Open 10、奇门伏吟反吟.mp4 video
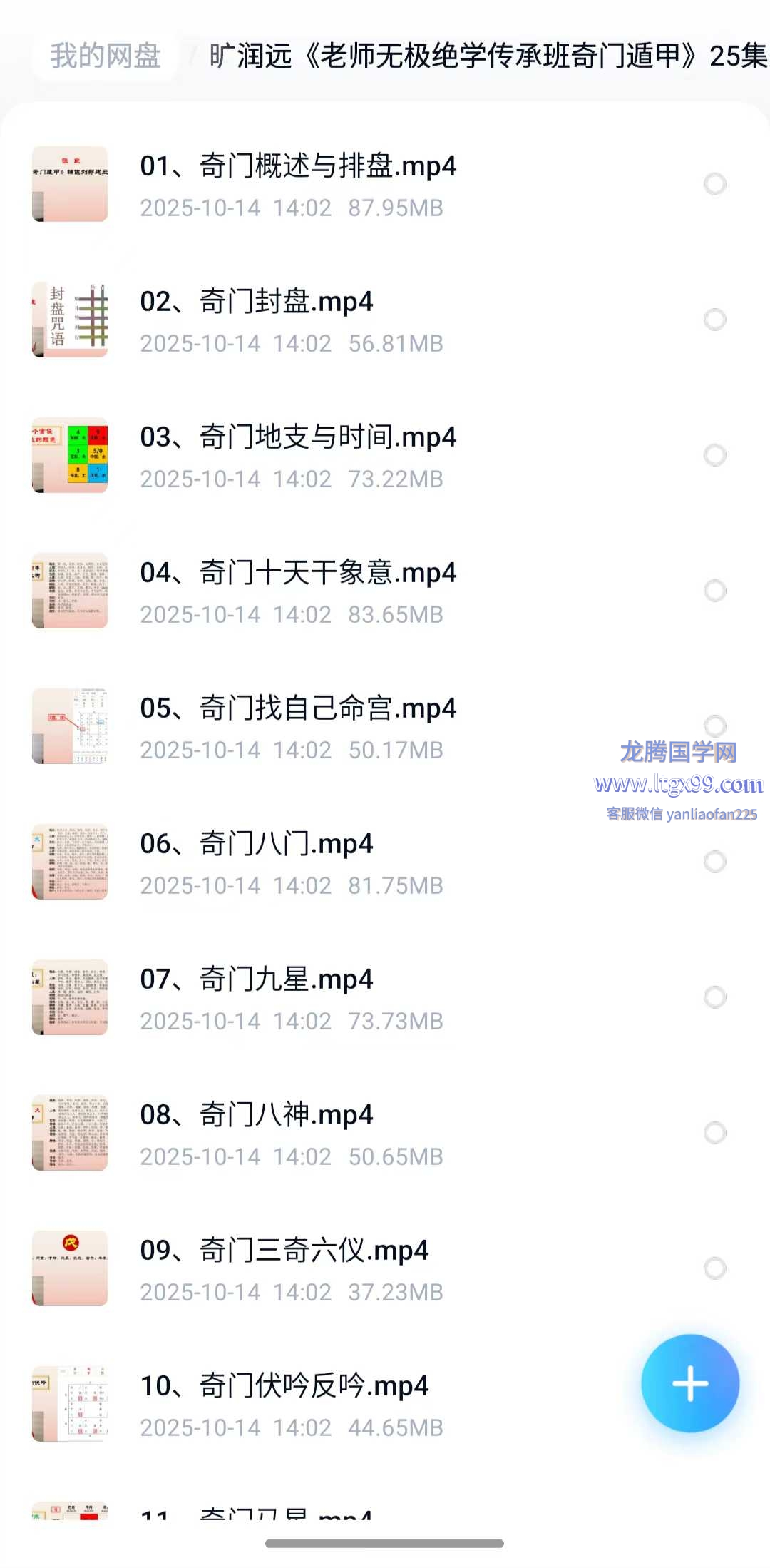This screenshot has height=1568, width=770. click(284, 1386)
